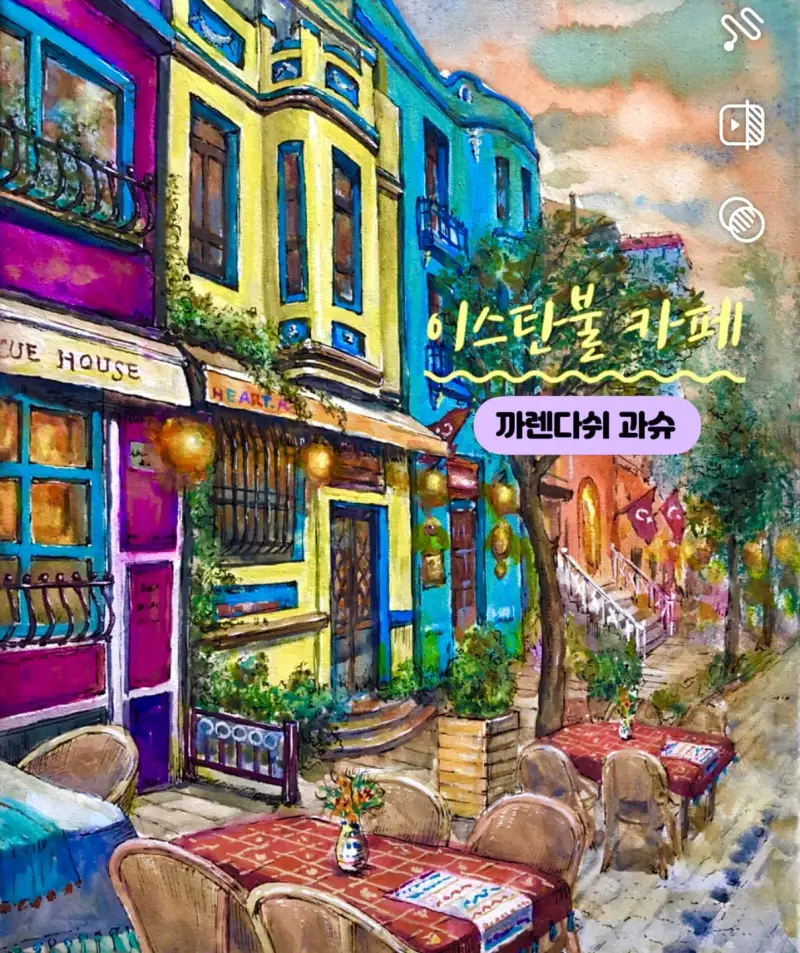Screen dimensions: 800x953
Task: Open the overlapping circles filter tool
Action: [742, 219]
